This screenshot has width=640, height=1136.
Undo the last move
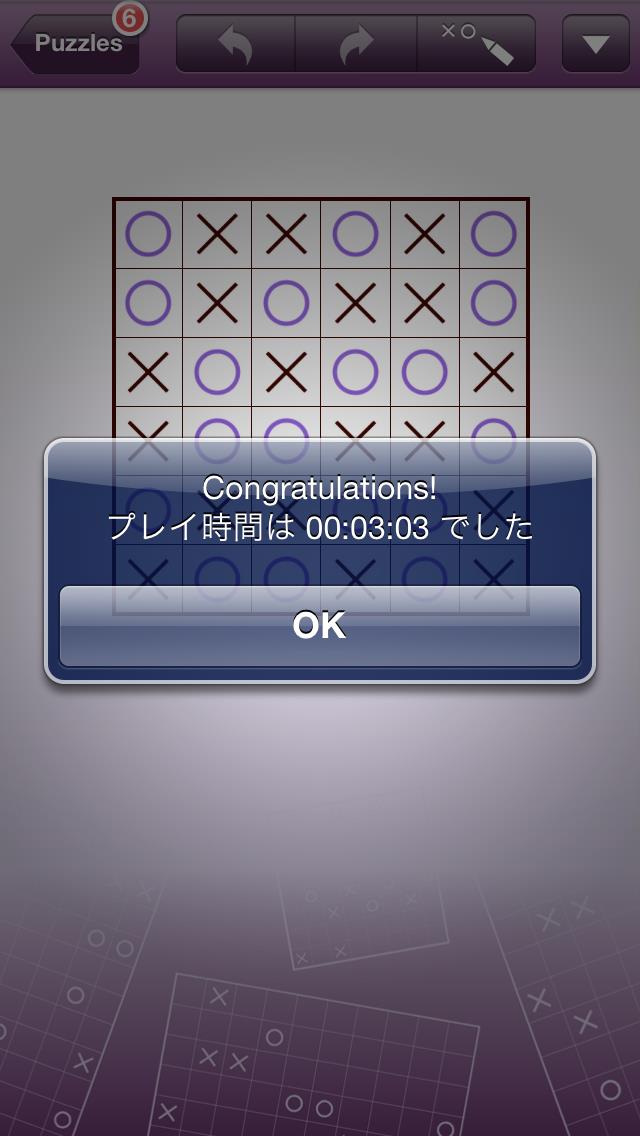[x=236, y=44]
